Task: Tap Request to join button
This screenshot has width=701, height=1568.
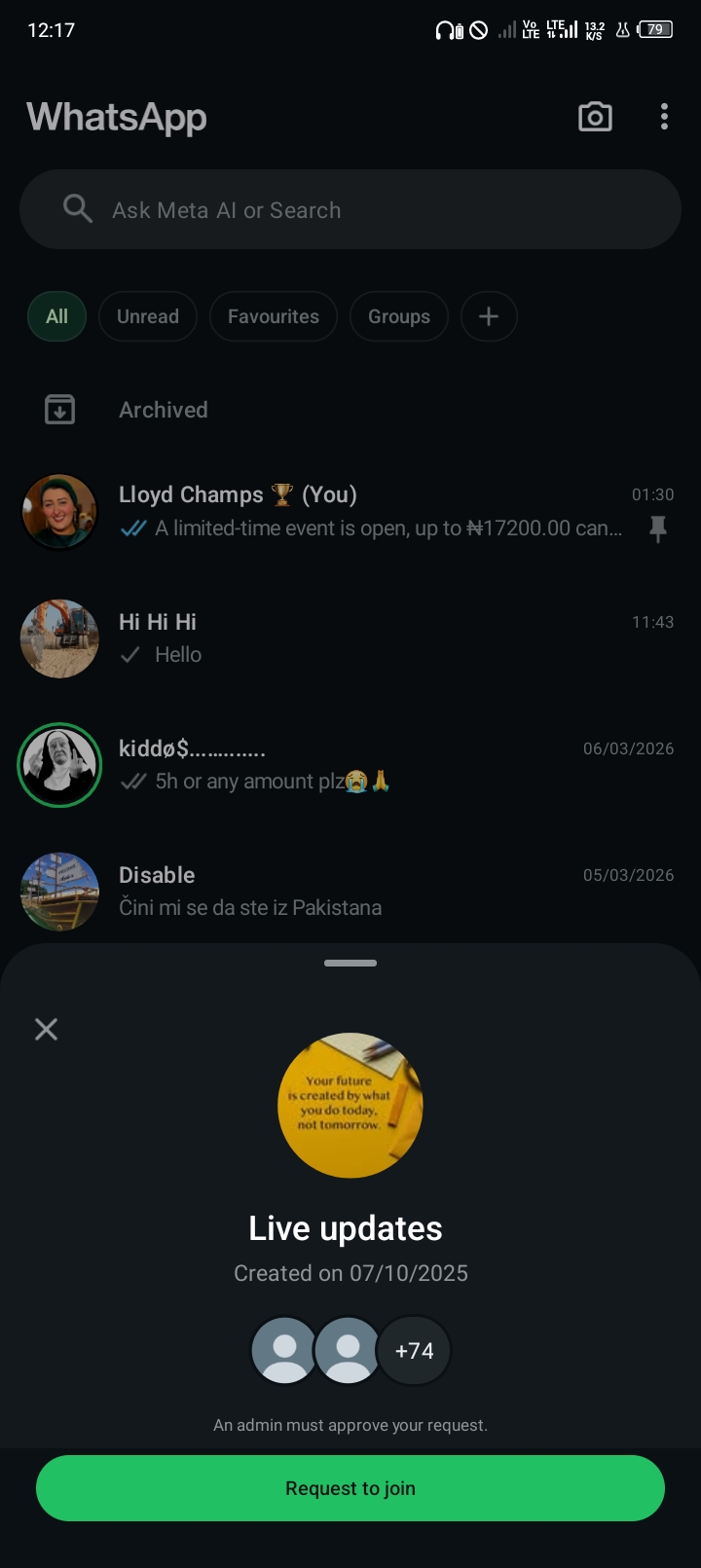Action: (350, 1487)
